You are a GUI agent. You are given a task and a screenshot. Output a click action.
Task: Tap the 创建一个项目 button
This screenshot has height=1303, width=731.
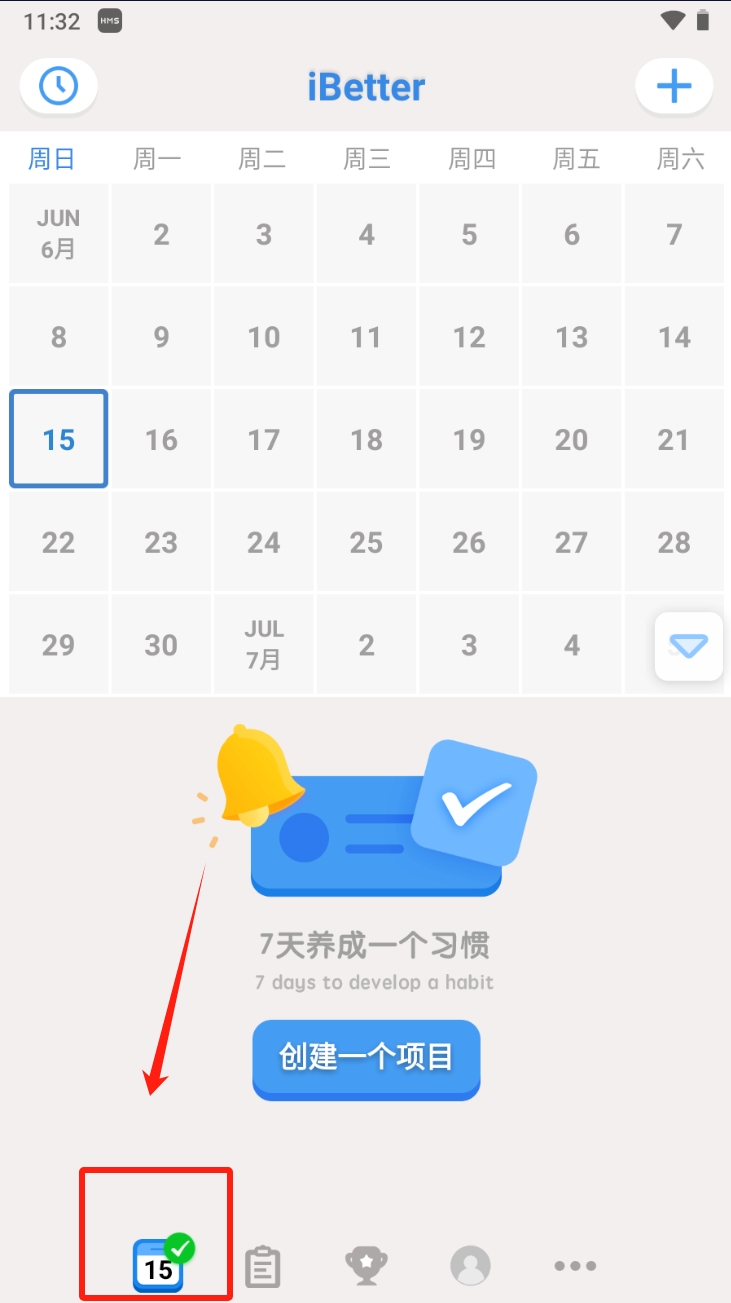tap(366, 1058)
